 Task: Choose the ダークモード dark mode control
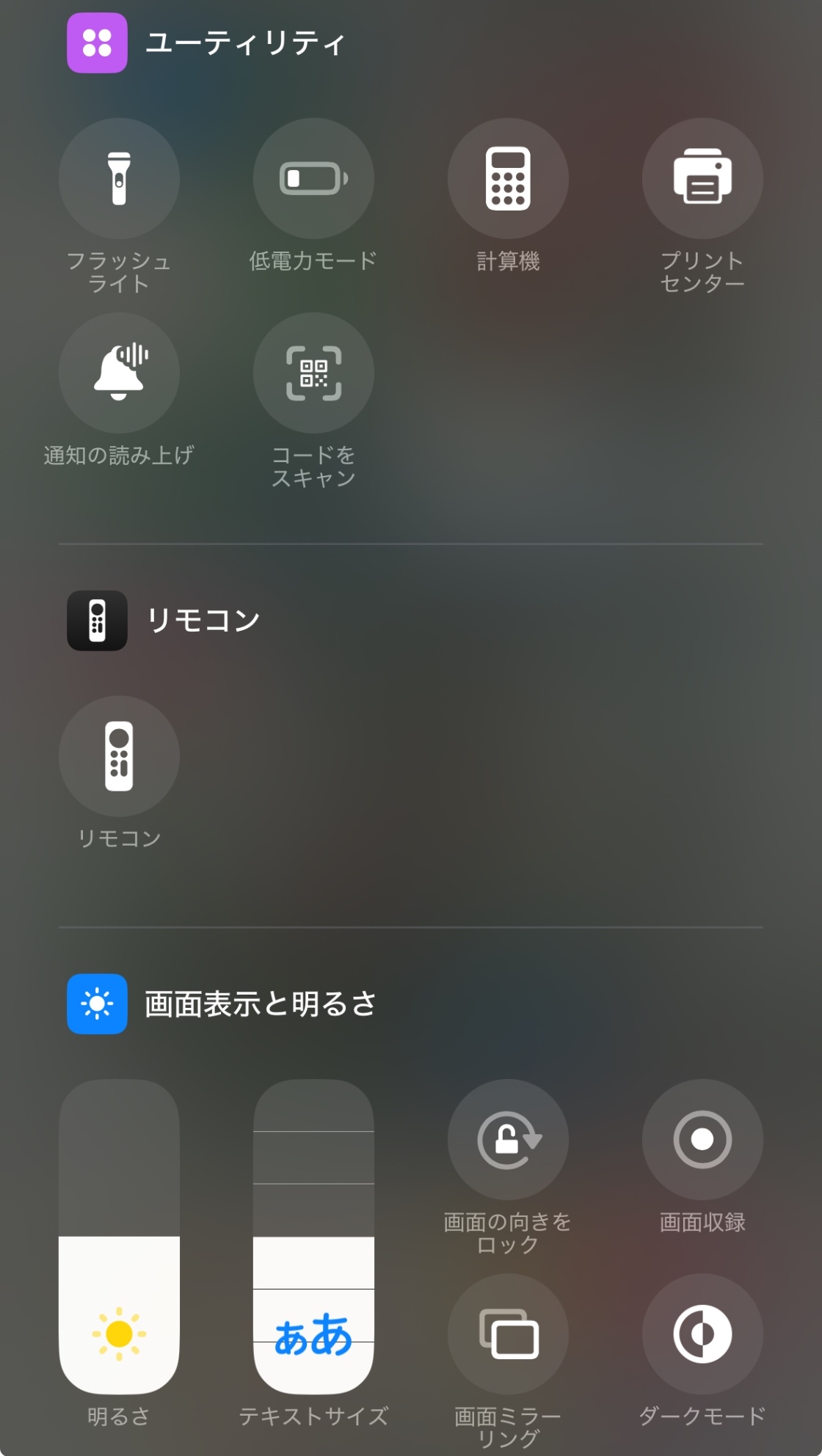(702, 1334)
